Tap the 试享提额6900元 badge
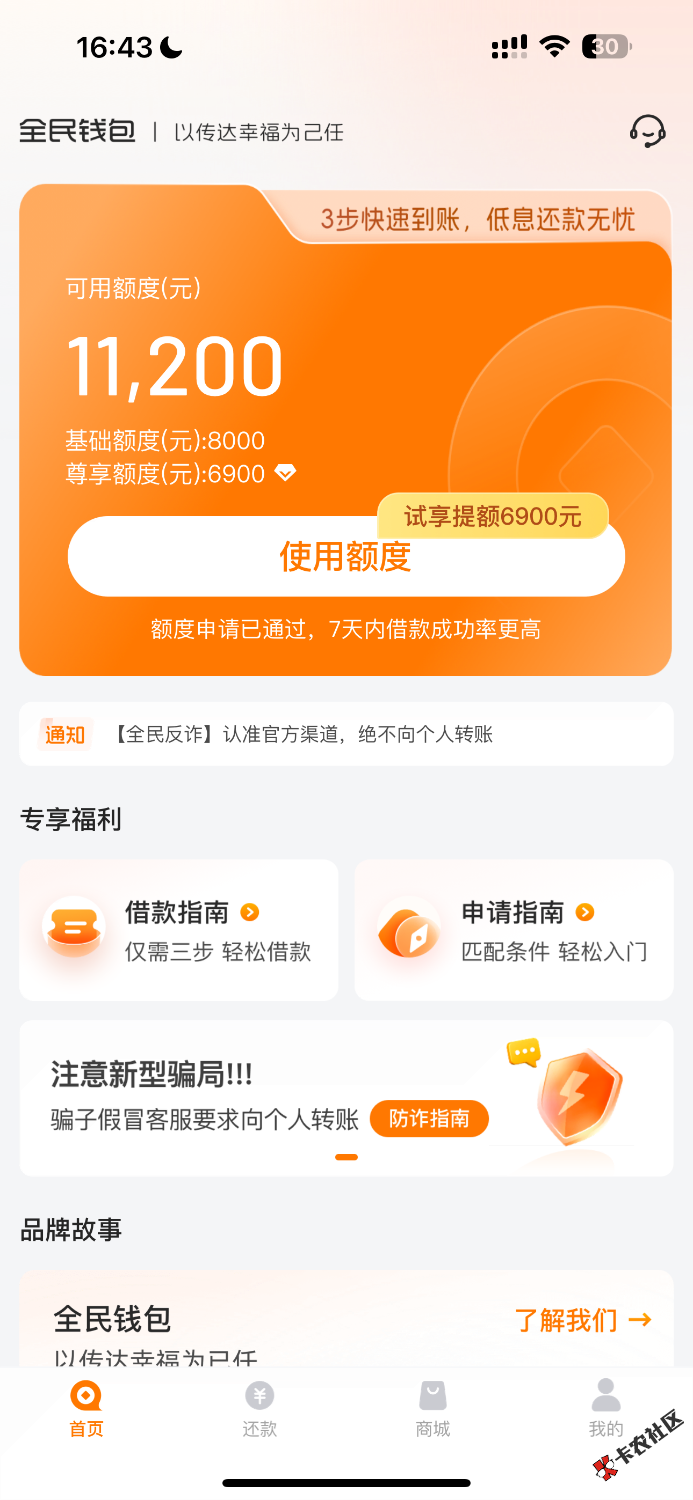This screenshot has height=1500, width=693. 492,516
